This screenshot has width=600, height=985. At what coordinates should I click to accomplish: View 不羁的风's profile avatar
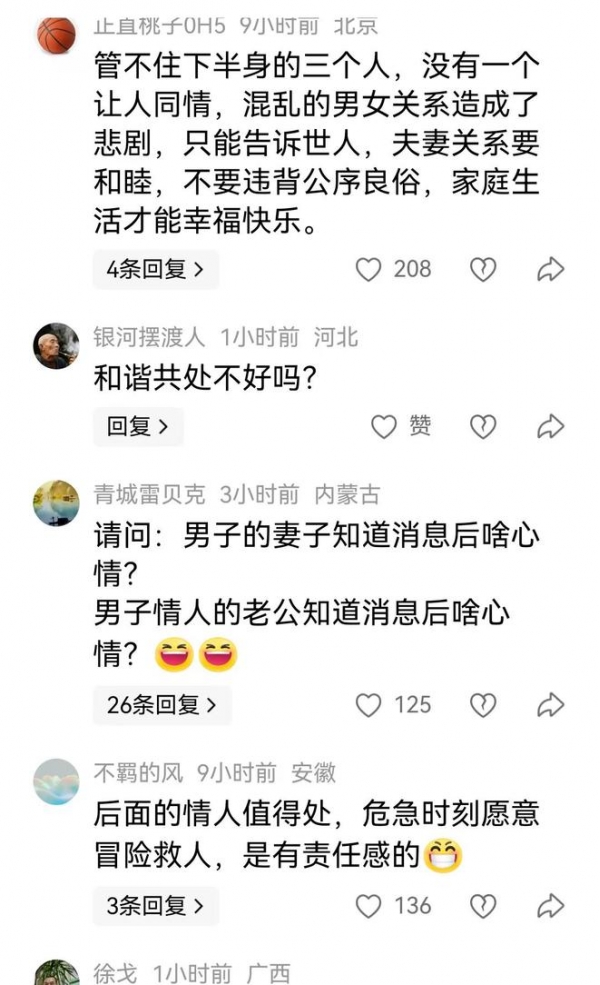(56, 781)
